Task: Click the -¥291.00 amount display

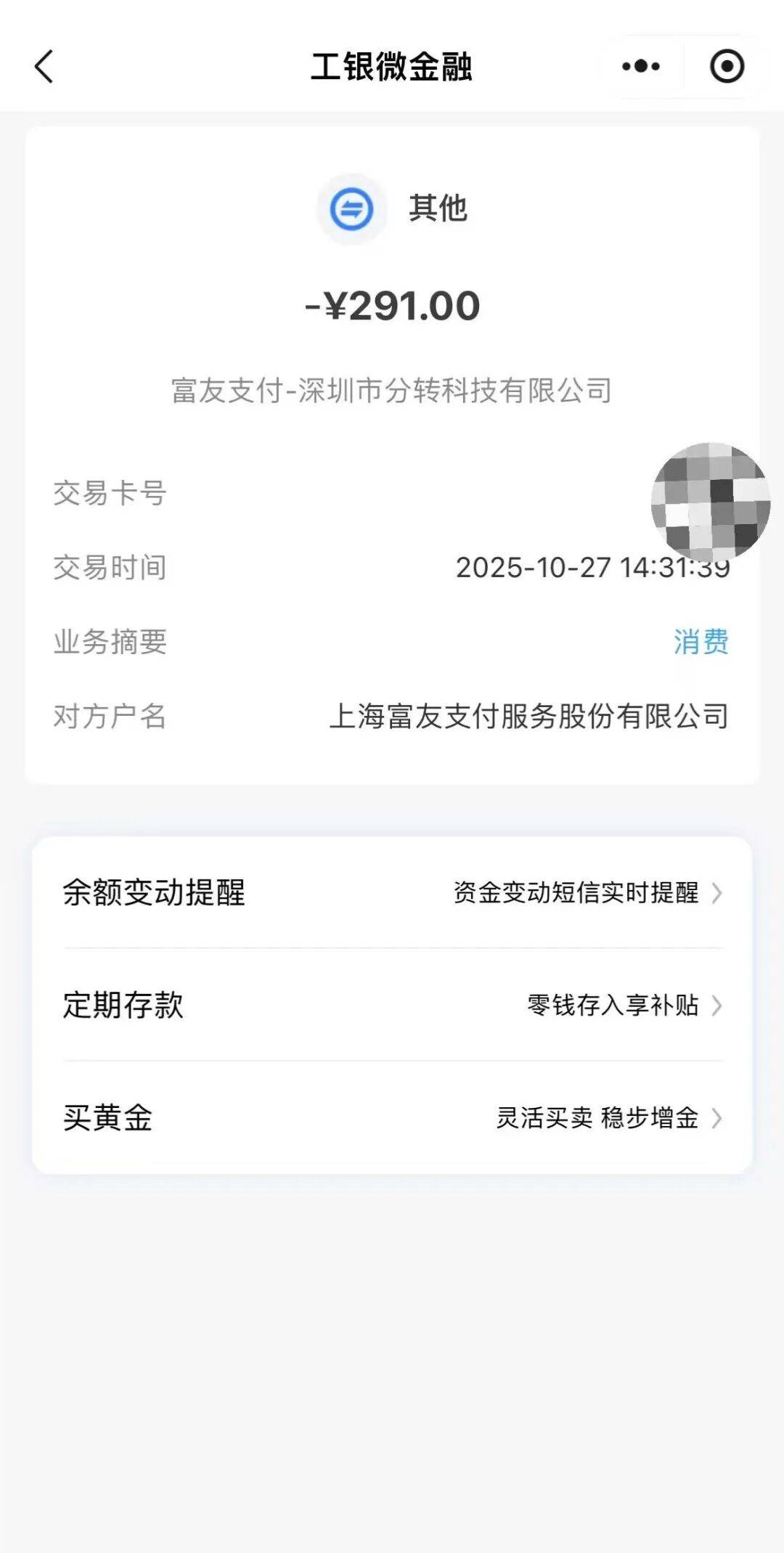Action: [392, 306]
